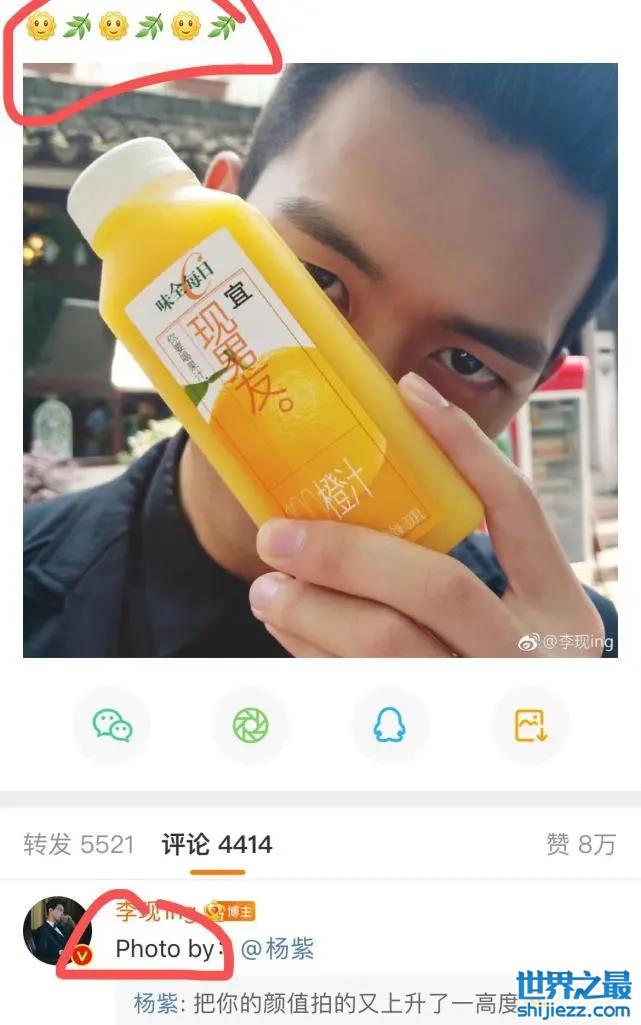Open the commenter's profile avatar
641x1025 pixels.
tap(57, 930)
